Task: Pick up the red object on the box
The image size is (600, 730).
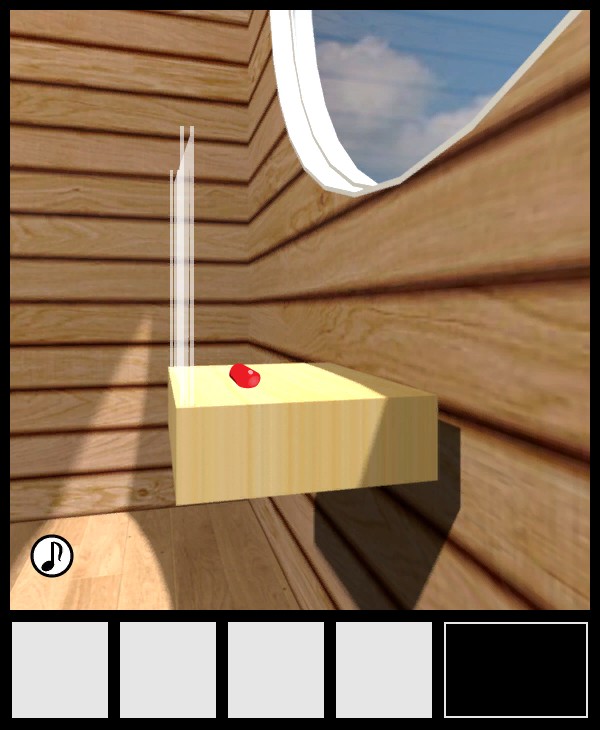Action: point(245,375)
